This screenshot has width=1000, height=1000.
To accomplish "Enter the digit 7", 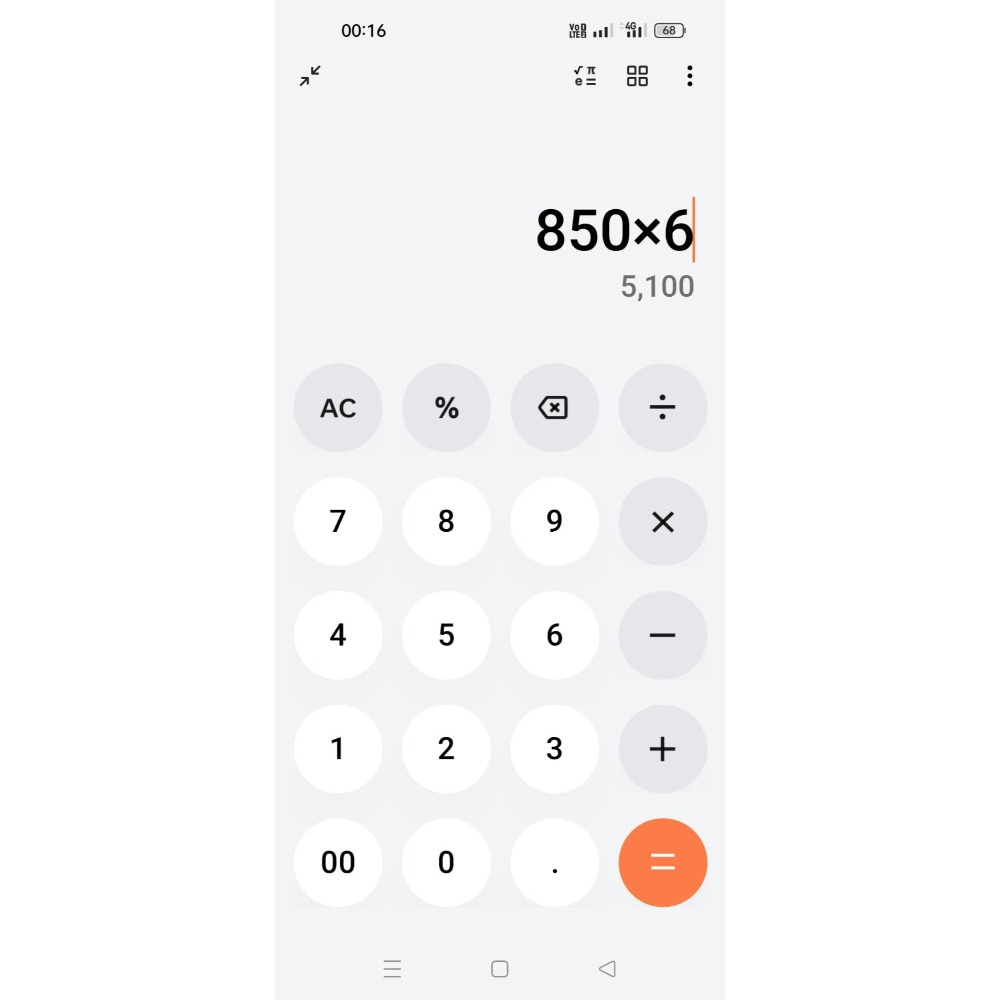I will 338,522.
